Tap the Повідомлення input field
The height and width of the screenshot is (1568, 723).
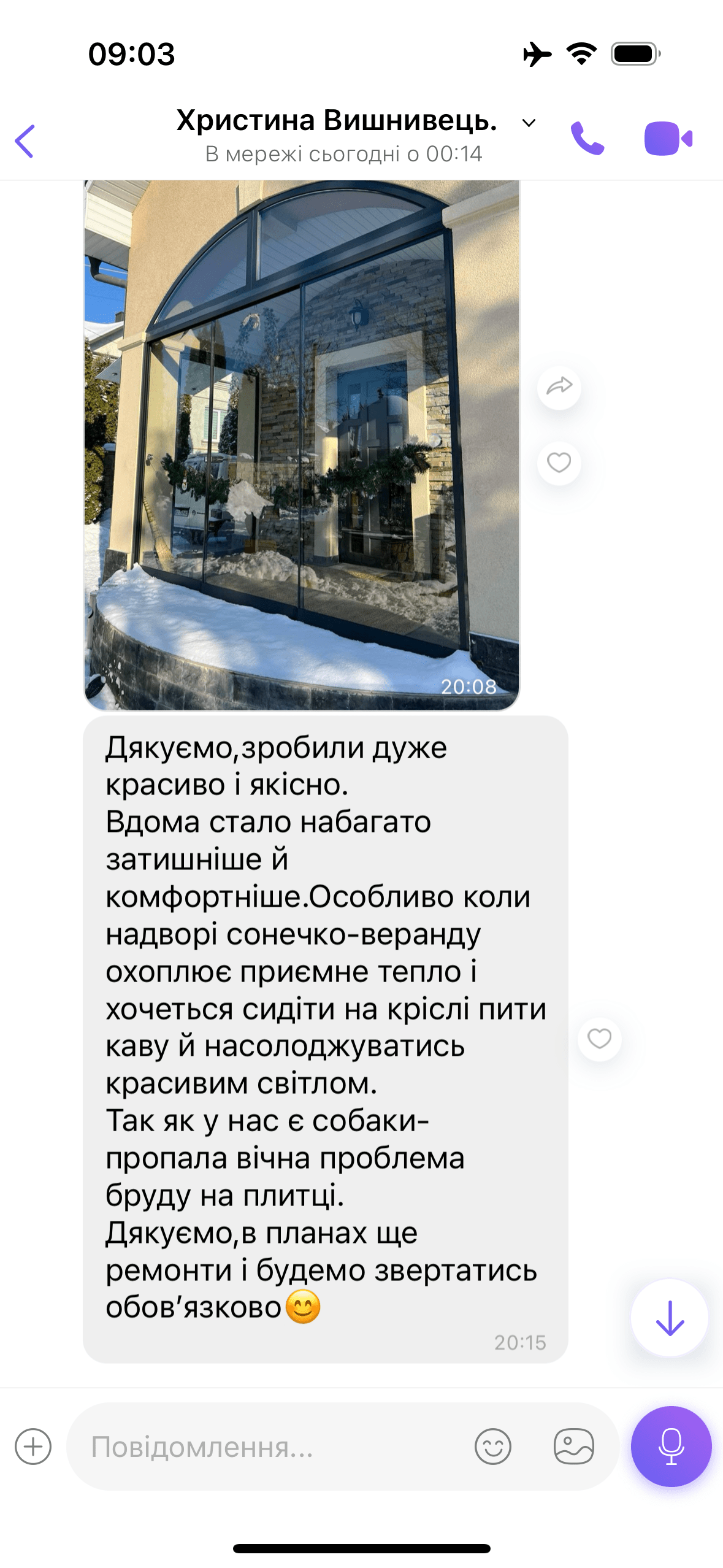coord(270,1447)
